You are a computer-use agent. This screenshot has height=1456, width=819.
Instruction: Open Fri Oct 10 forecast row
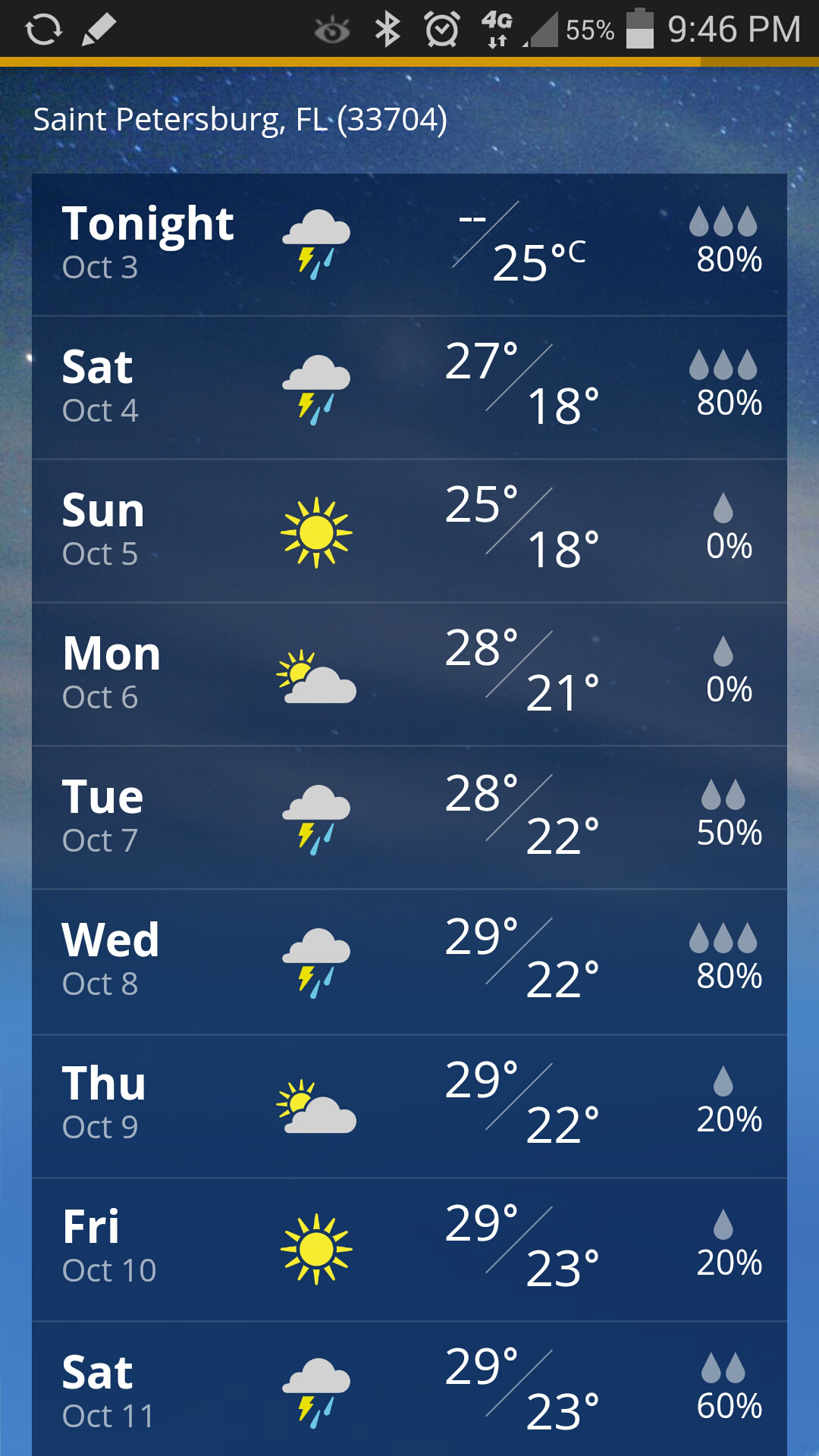409,1249
